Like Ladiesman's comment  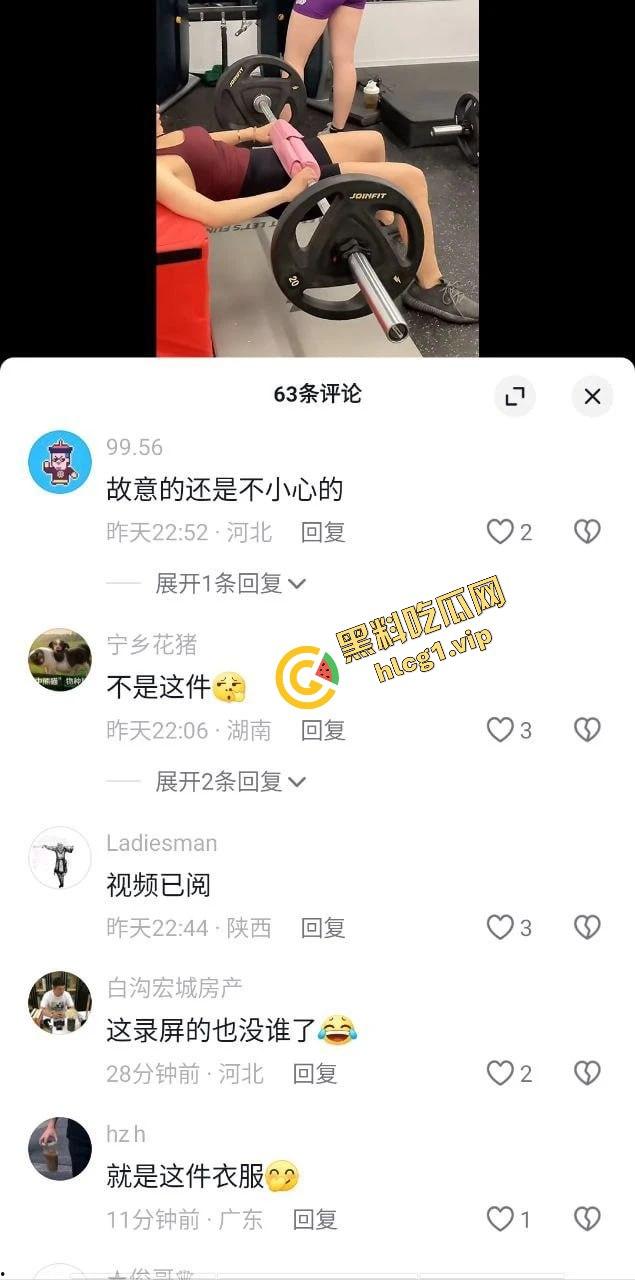pyautogui.click(x=500, y=928)
